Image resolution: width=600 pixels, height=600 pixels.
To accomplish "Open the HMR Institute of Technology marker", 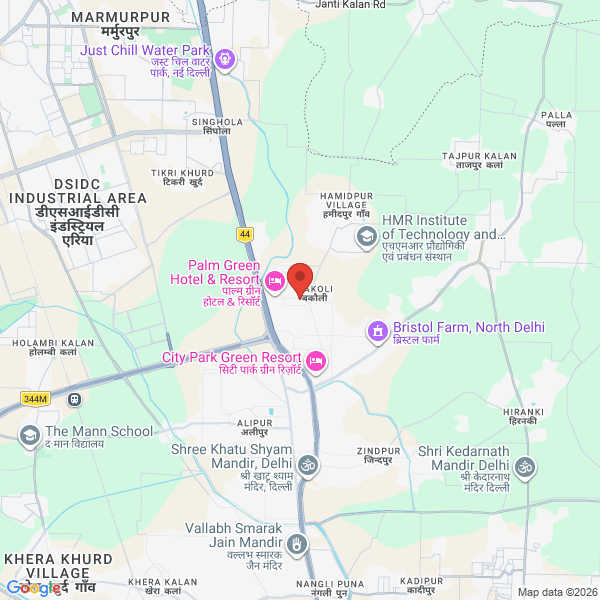I will (366, 237).
